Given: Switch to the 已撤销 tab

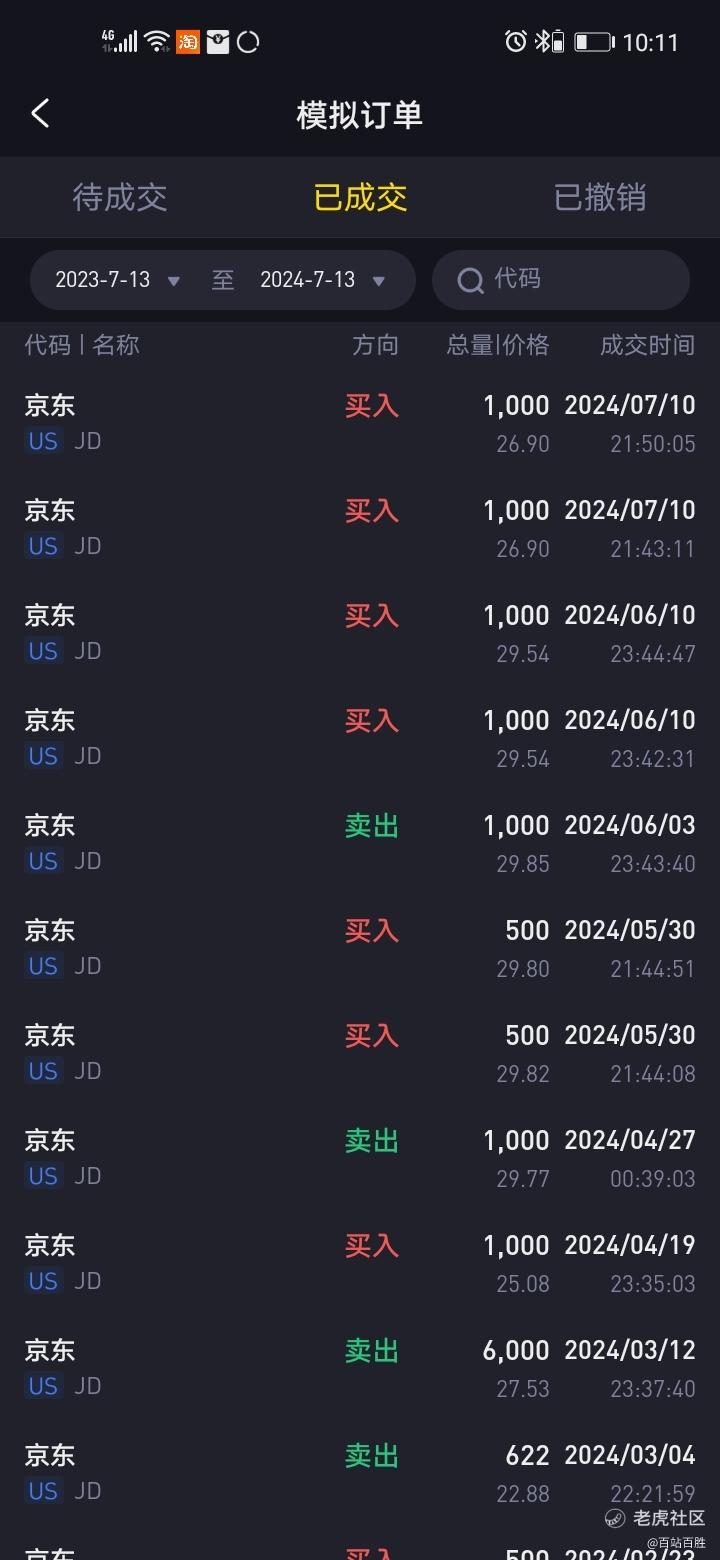Looking at the screenshot, I should [600, 197].
